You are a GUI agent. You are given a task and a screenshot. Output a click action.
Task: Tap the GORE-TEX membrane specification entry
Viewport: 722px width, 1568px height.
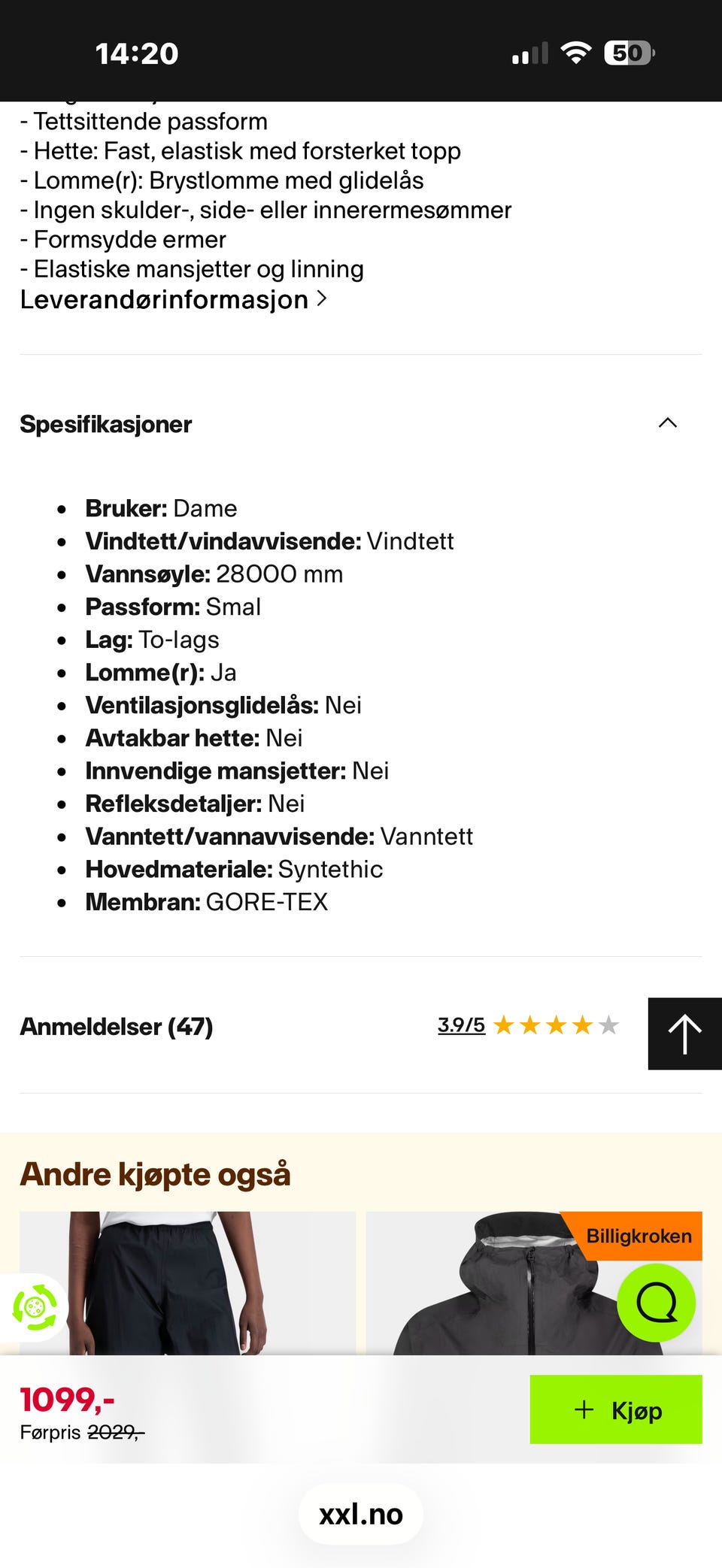click(x=208, y=901)
